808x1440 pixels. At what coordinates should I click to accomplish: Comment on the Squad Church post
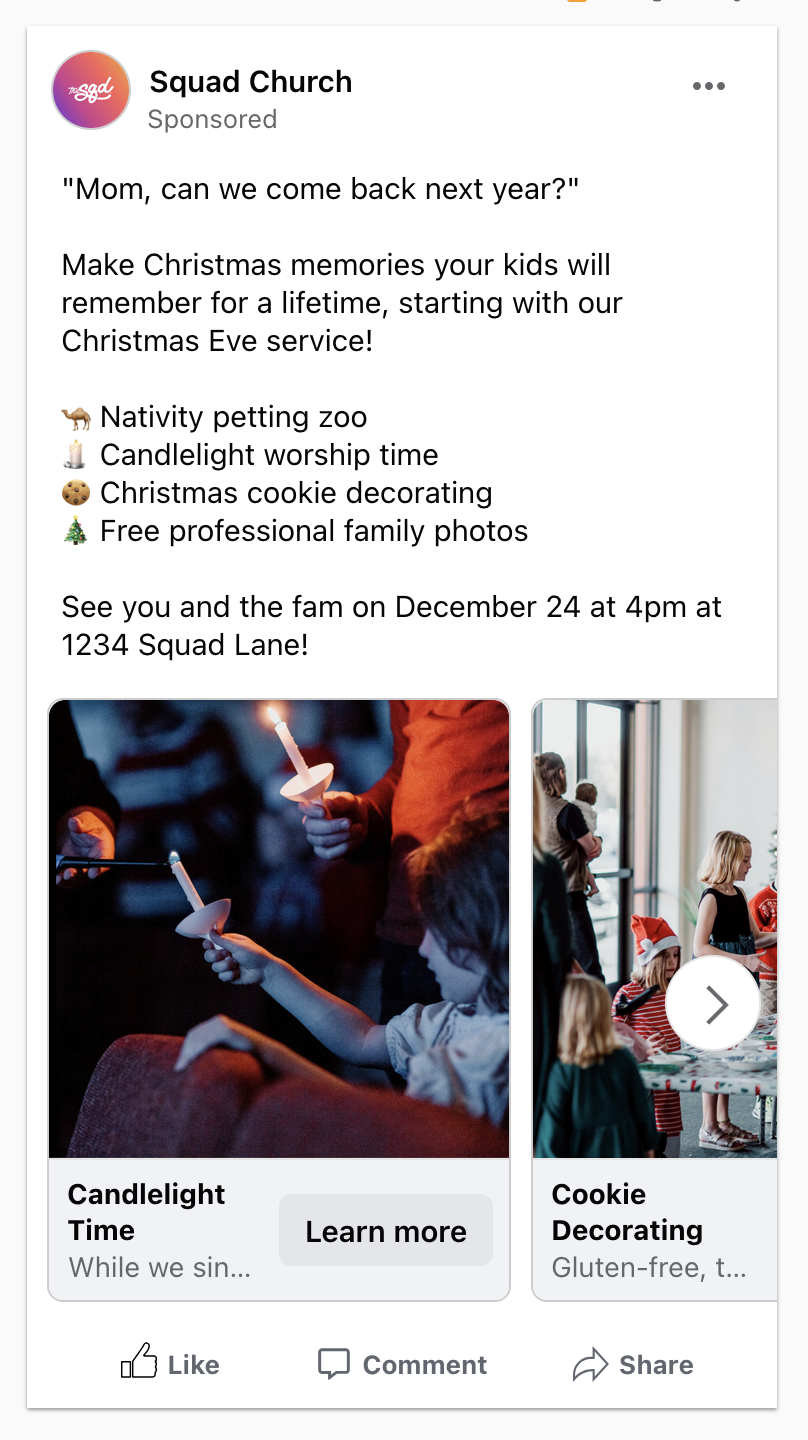click(x=402, y=1364)
